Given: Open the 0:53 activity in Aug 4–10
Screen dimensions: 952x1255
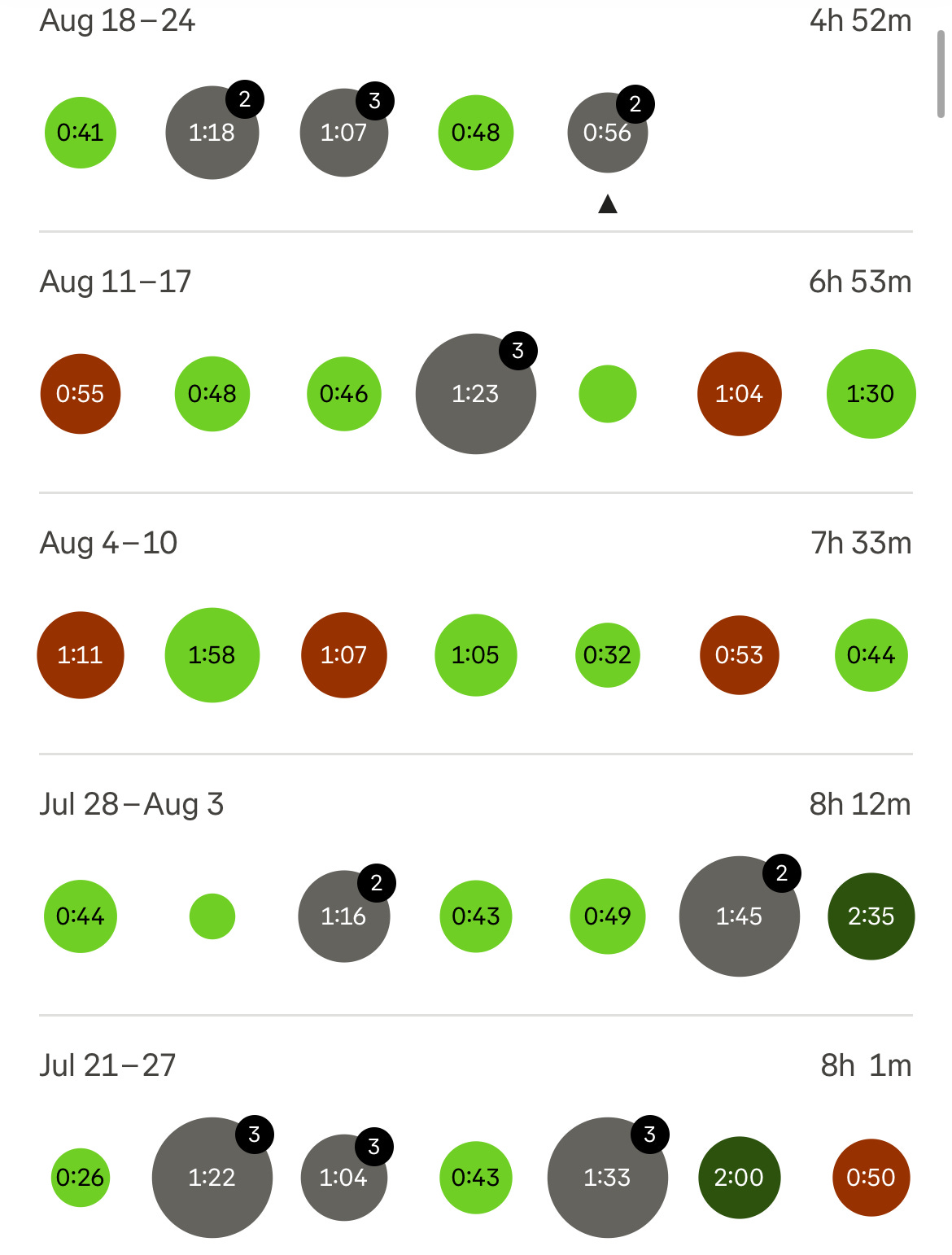Looking at the screenshot, I should 739,655.
